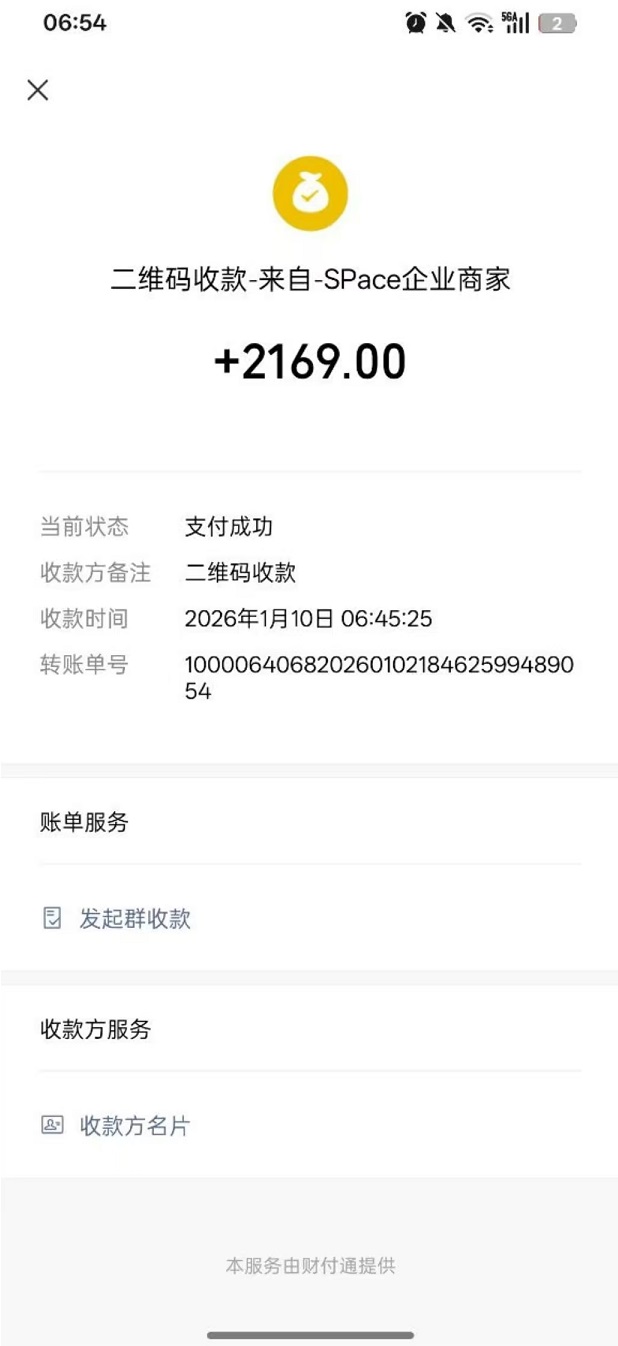Viewport: 618px width, 1346px height.
Task: Open 收款方名片 payee card
Action: tap(134, 1126)
